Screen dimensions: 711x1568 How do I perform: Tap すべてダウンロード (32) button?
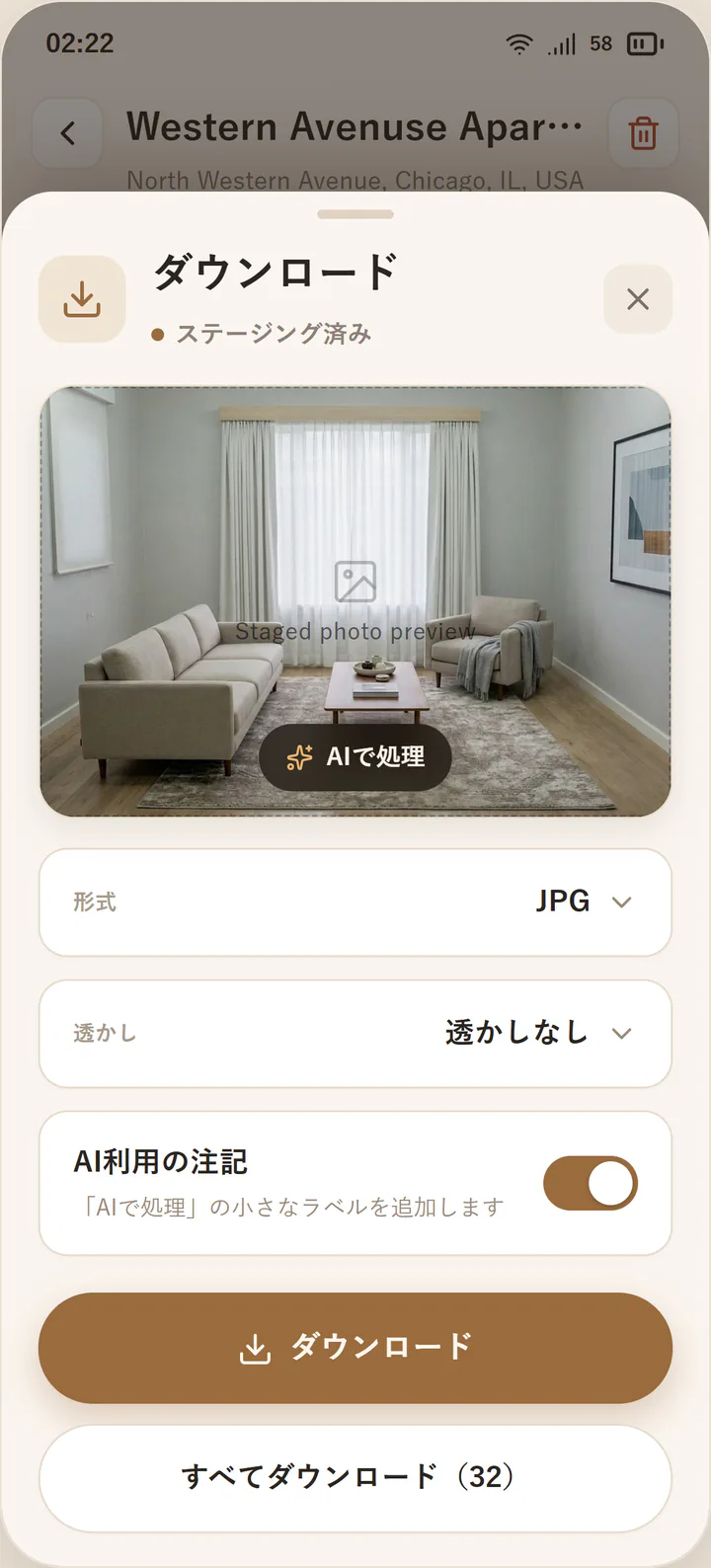point(355,1478)
